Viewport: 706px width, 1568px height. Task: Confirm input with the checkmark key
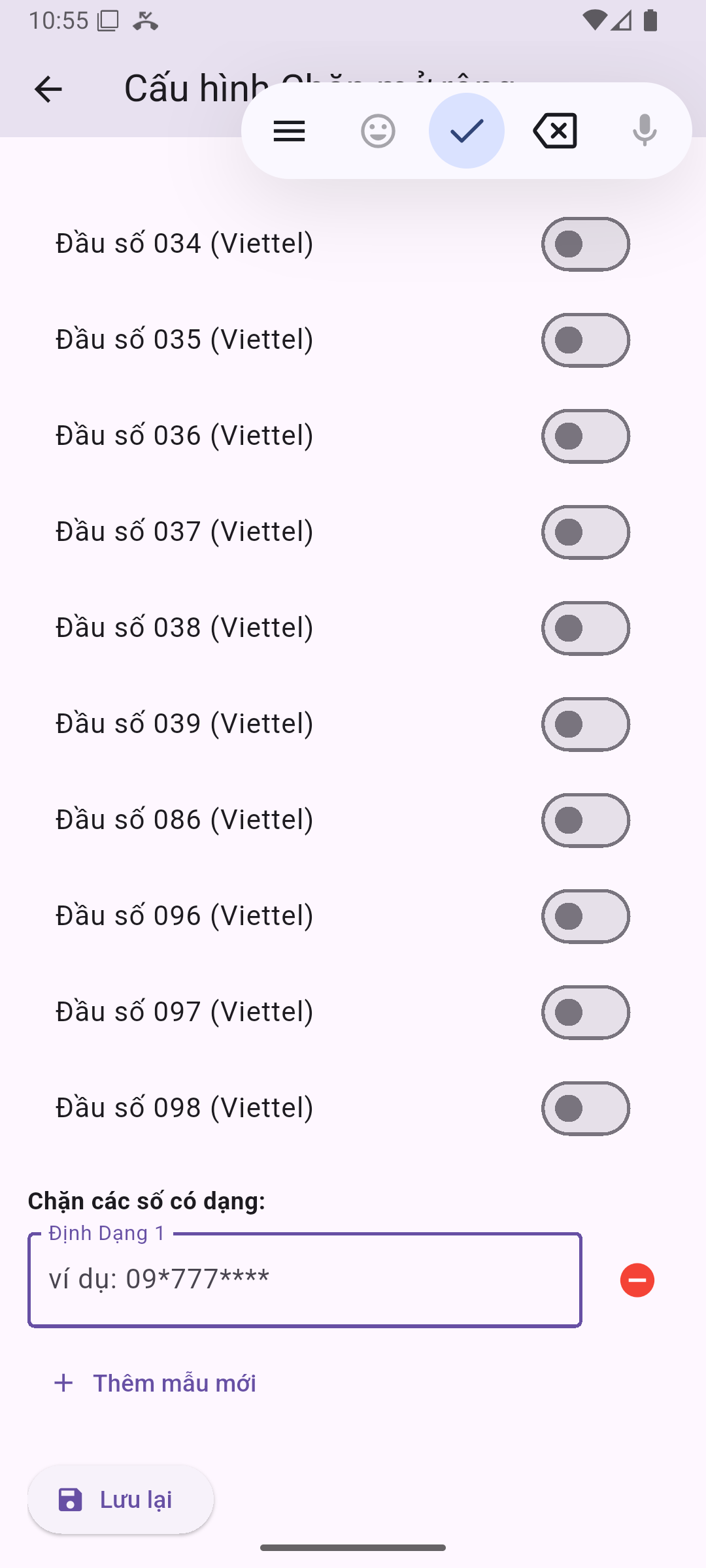click(x=467, y=131)
